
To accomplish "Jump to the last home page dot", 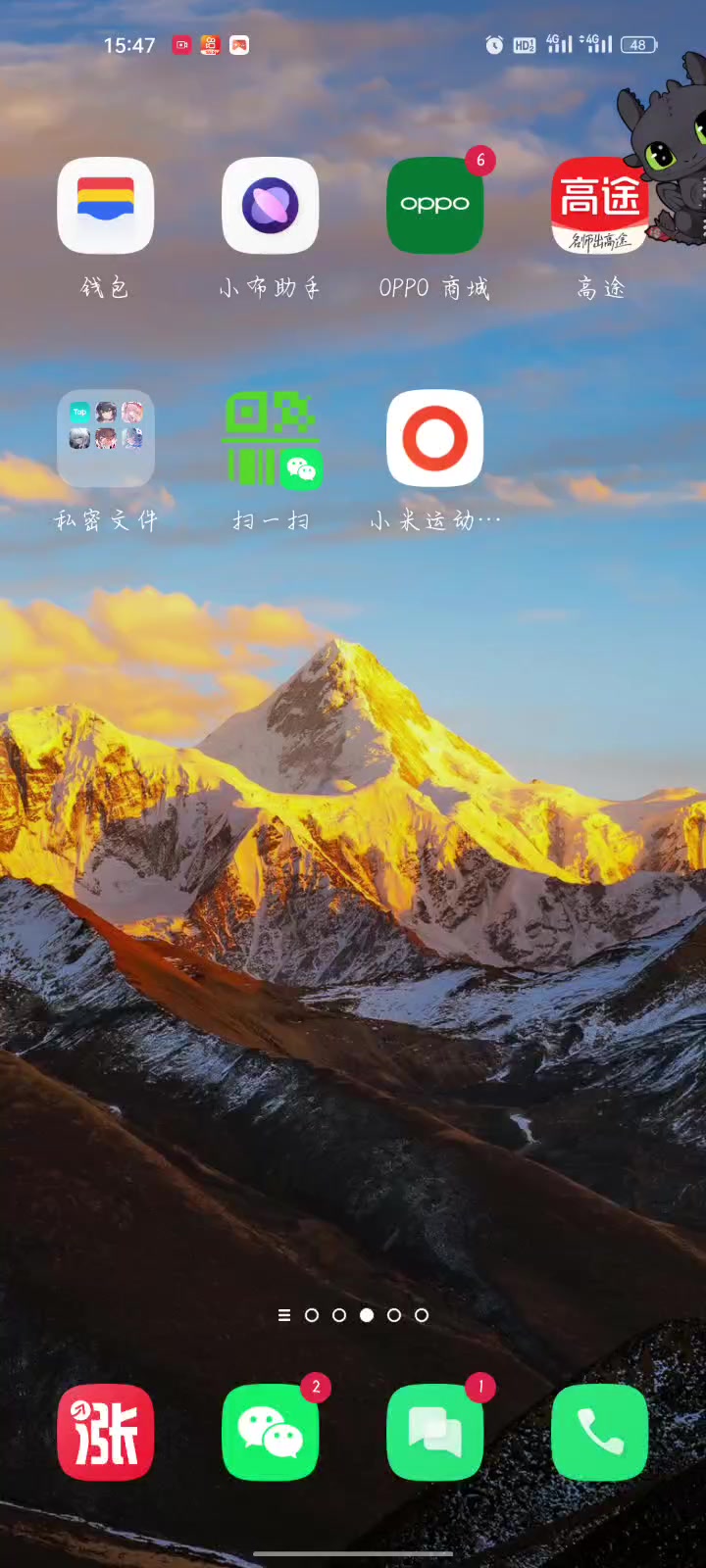I will coord(422,1315).
